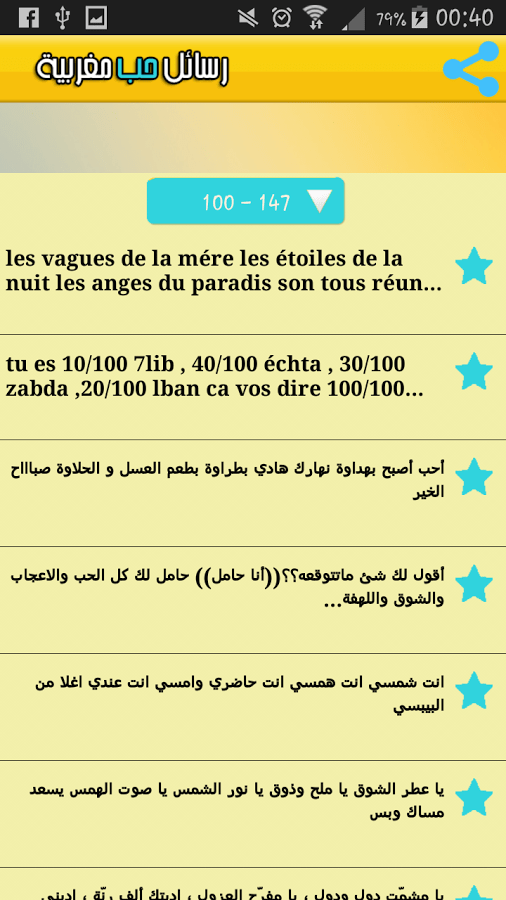506x900 pixels.
Task: Favorite the 'les vagues de la mére' message
Action: tap(474, 266)
